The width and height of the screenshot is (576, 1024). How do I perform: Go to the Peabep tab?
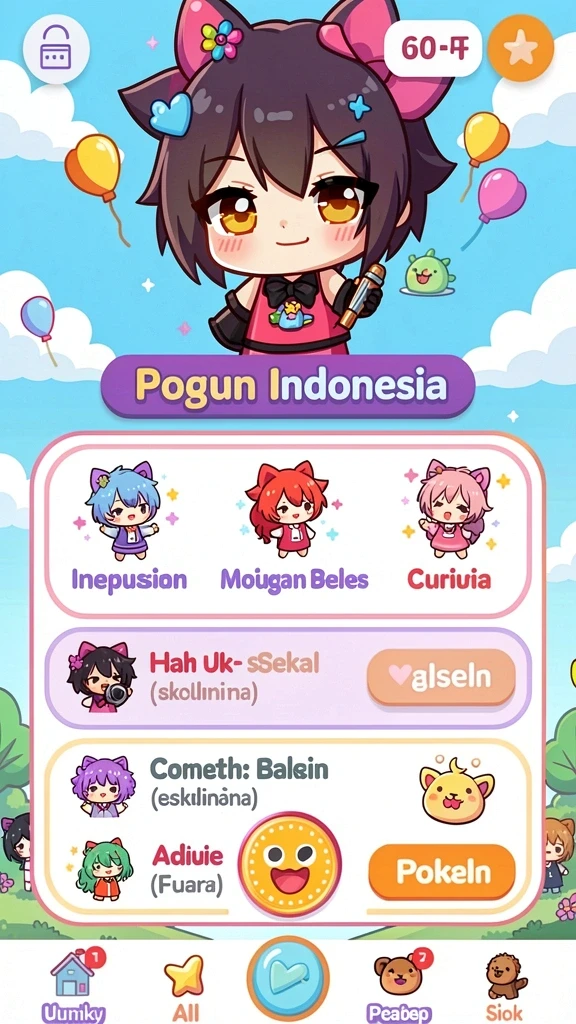click(x=400, y=984)
